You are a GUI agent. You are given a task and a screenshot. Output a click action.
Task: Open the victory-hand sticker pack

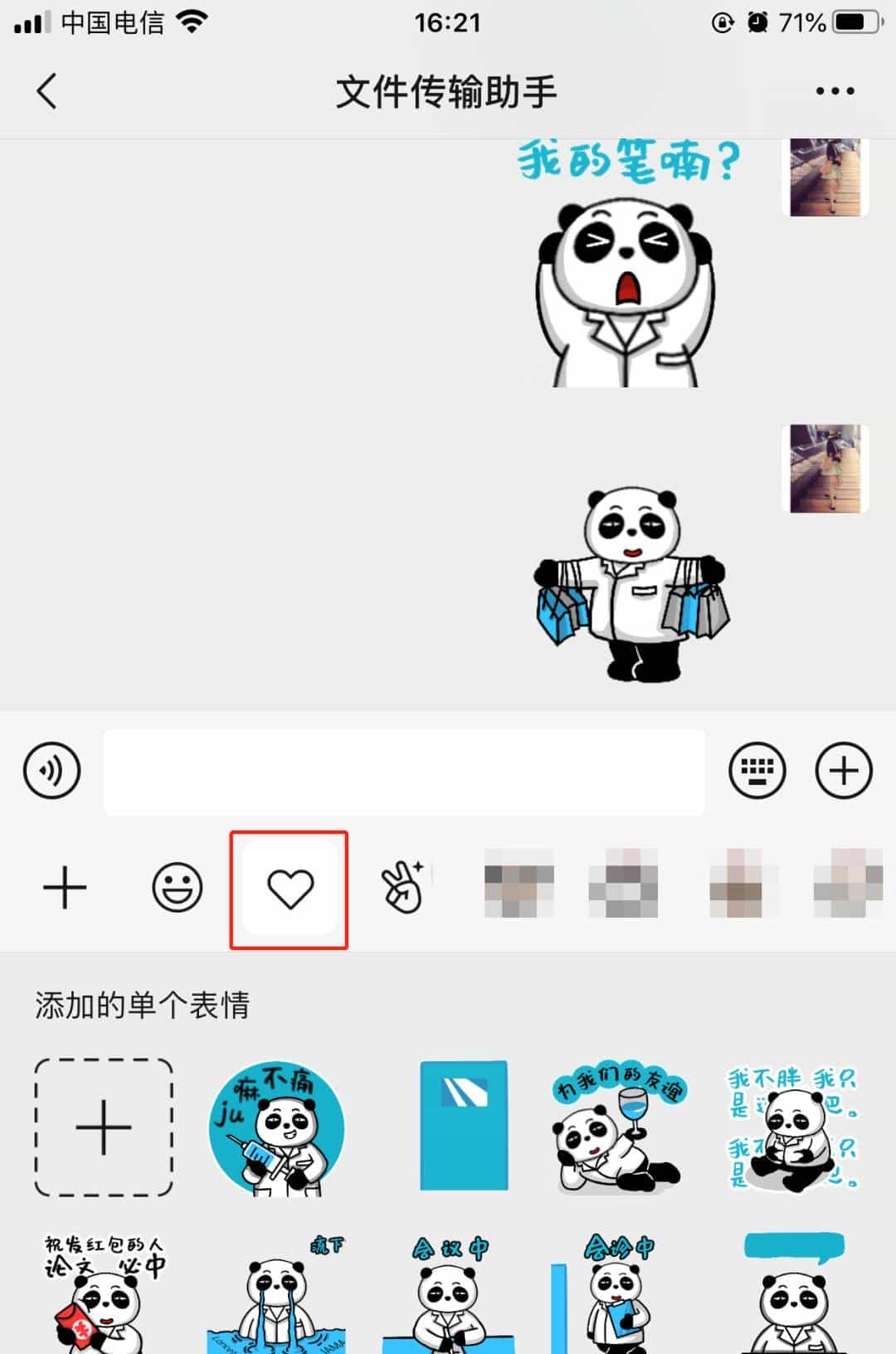coord(404,888)
